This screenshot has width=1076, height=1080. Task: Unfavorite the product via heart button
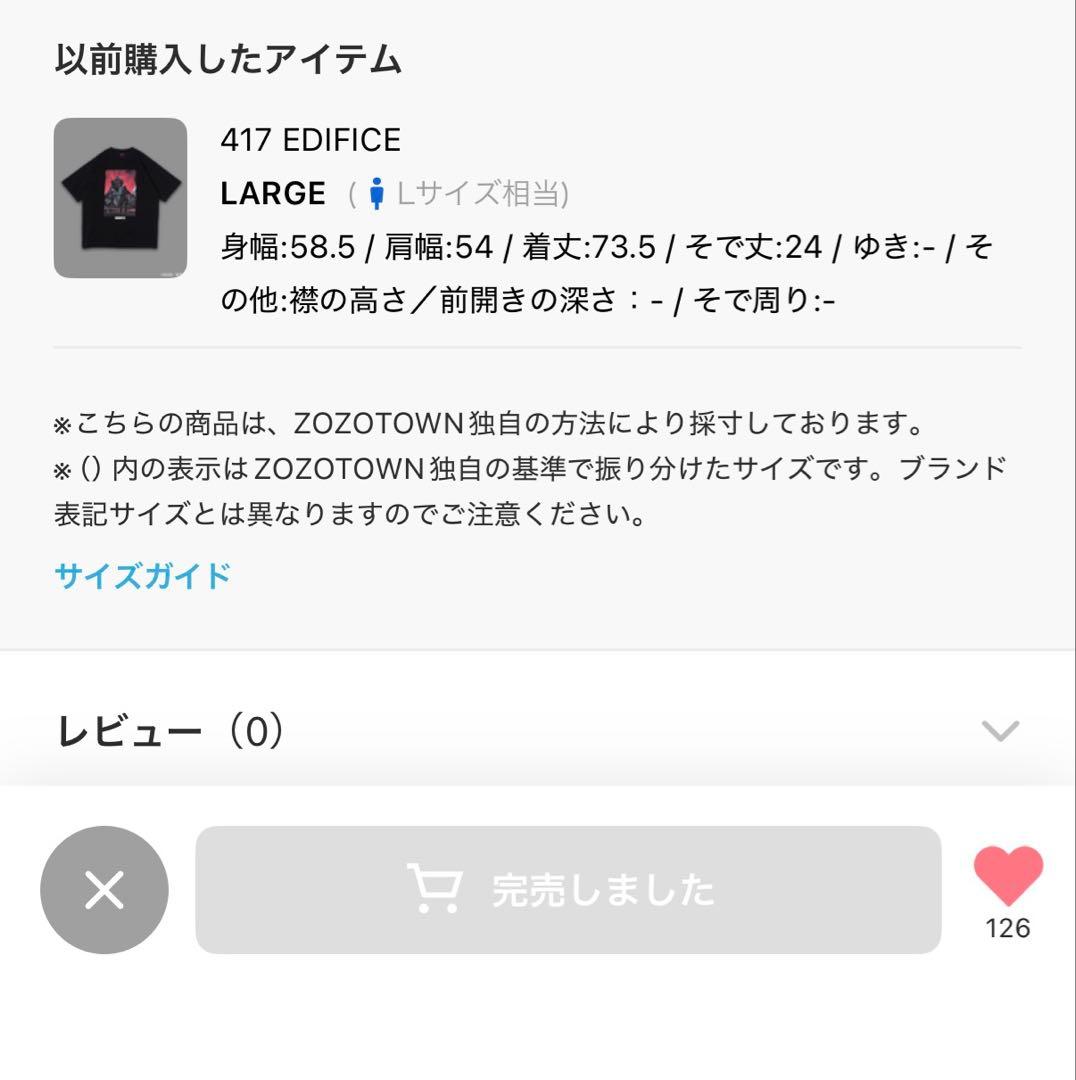[1009, 877]
